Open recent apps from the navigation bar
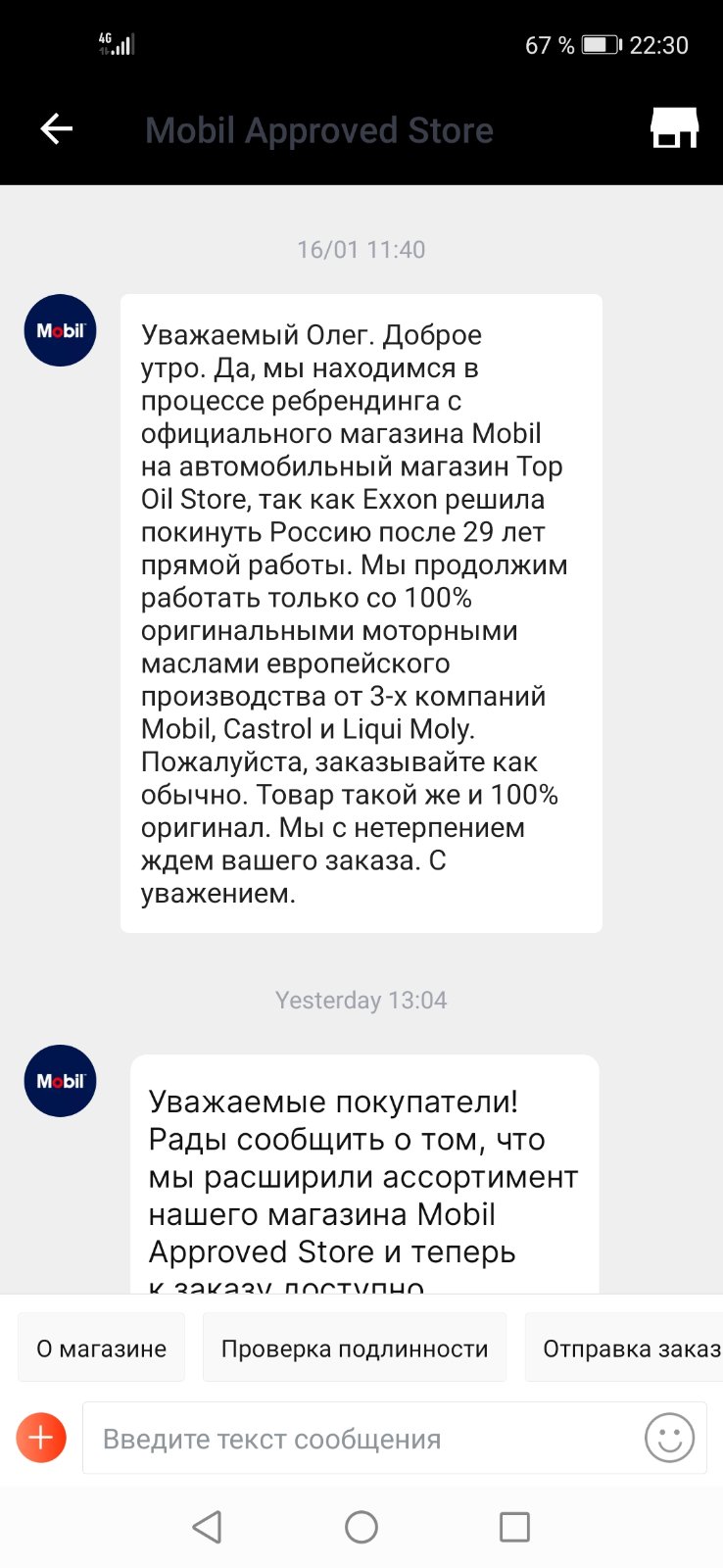This screenshot has height=1568, width=723. [x=514, y=1527]
